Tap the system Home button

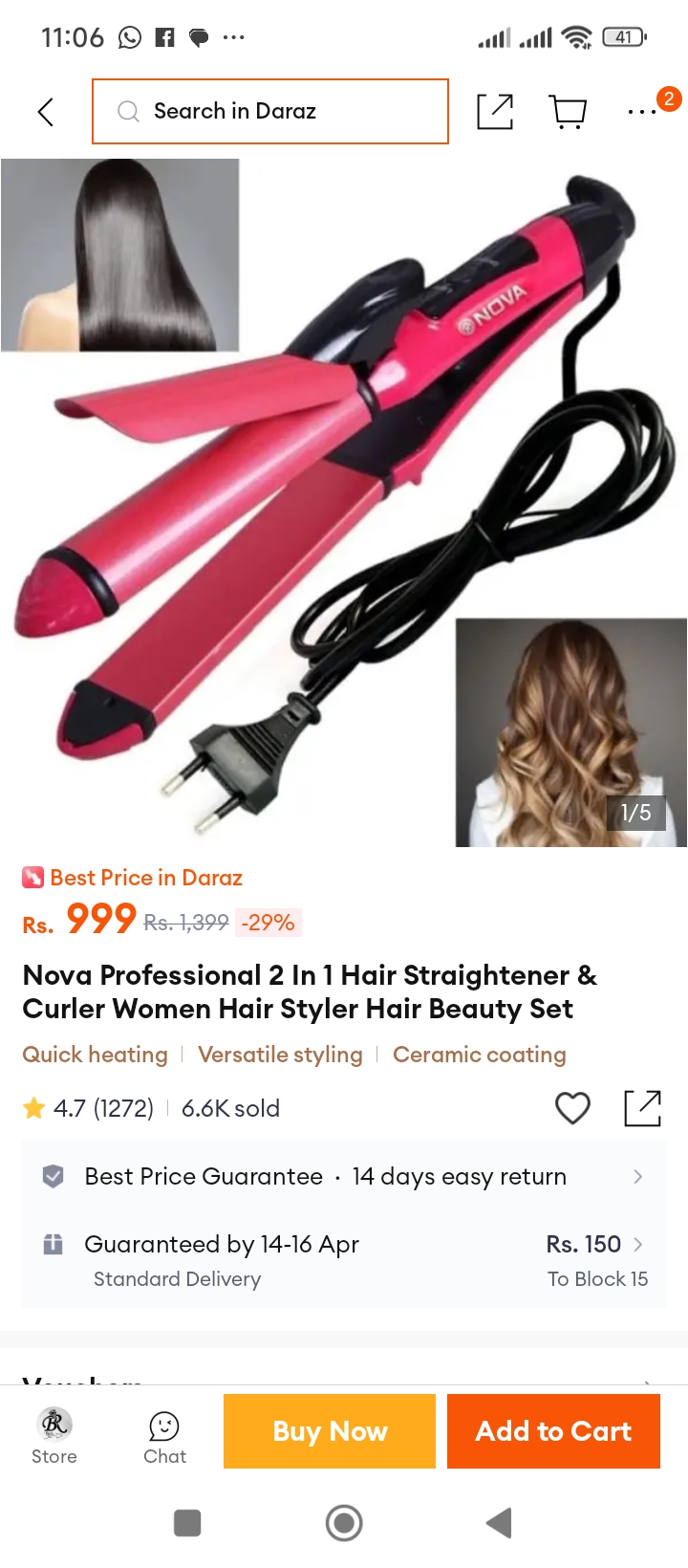click(x=344, y=1522)
